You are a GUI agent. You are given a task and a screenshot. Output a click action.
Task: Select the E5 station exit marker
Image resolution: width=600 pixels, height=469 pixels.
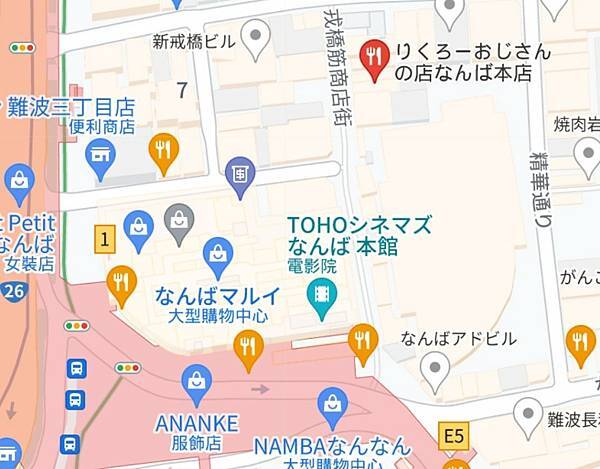coord(454,435)
